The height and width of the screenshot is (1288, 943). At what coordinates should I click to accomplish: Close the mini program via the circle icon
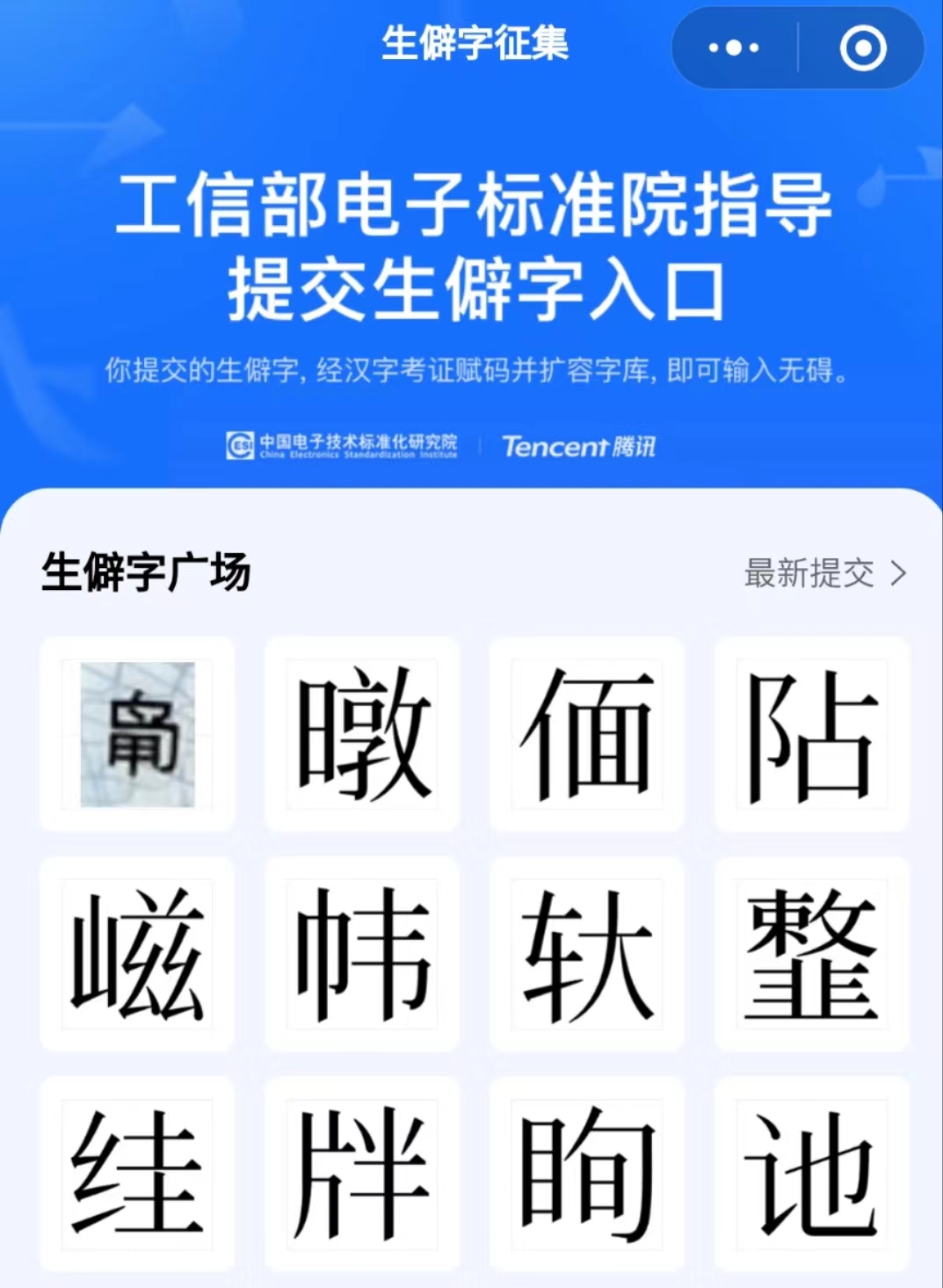[x=862, y=47]
